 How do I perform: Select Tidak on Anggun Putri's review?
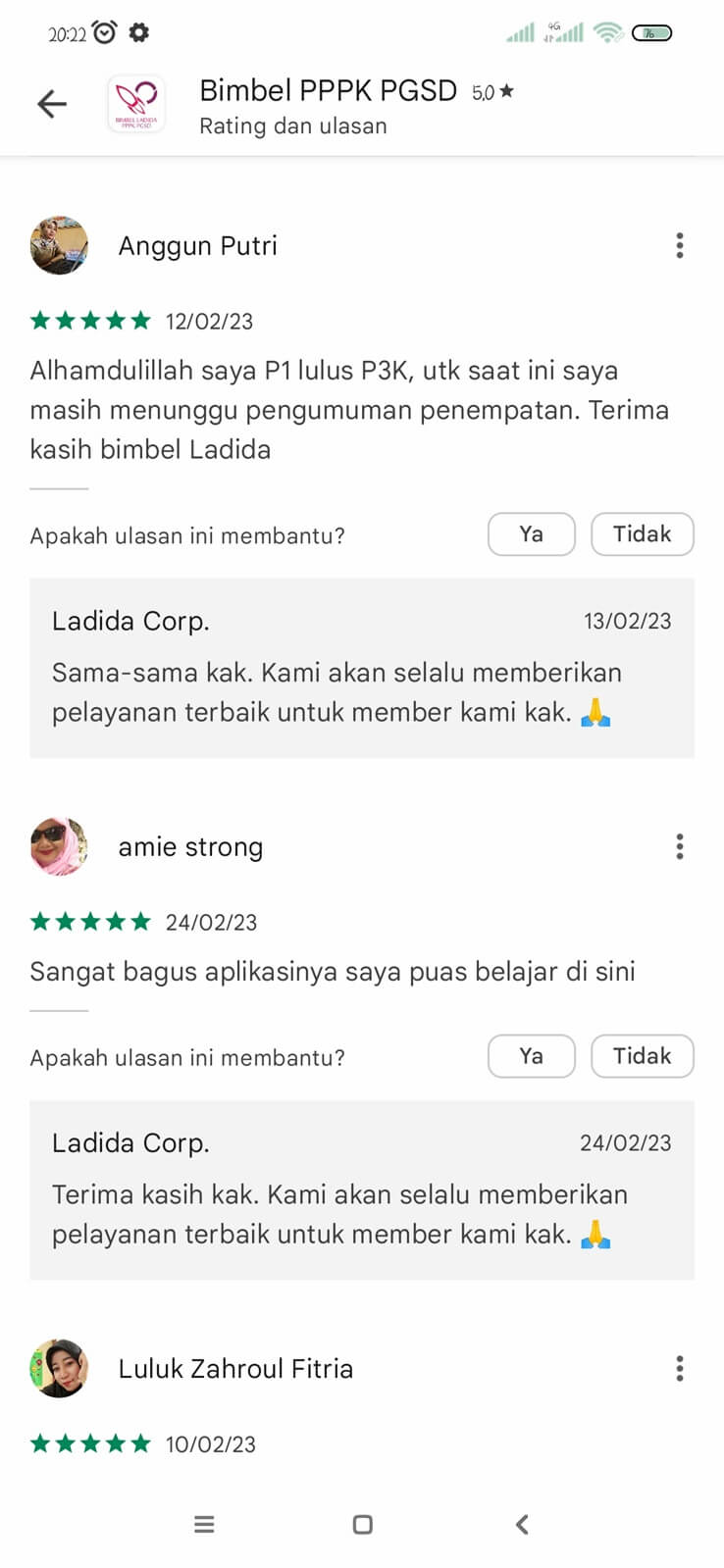tap(642, 534)
